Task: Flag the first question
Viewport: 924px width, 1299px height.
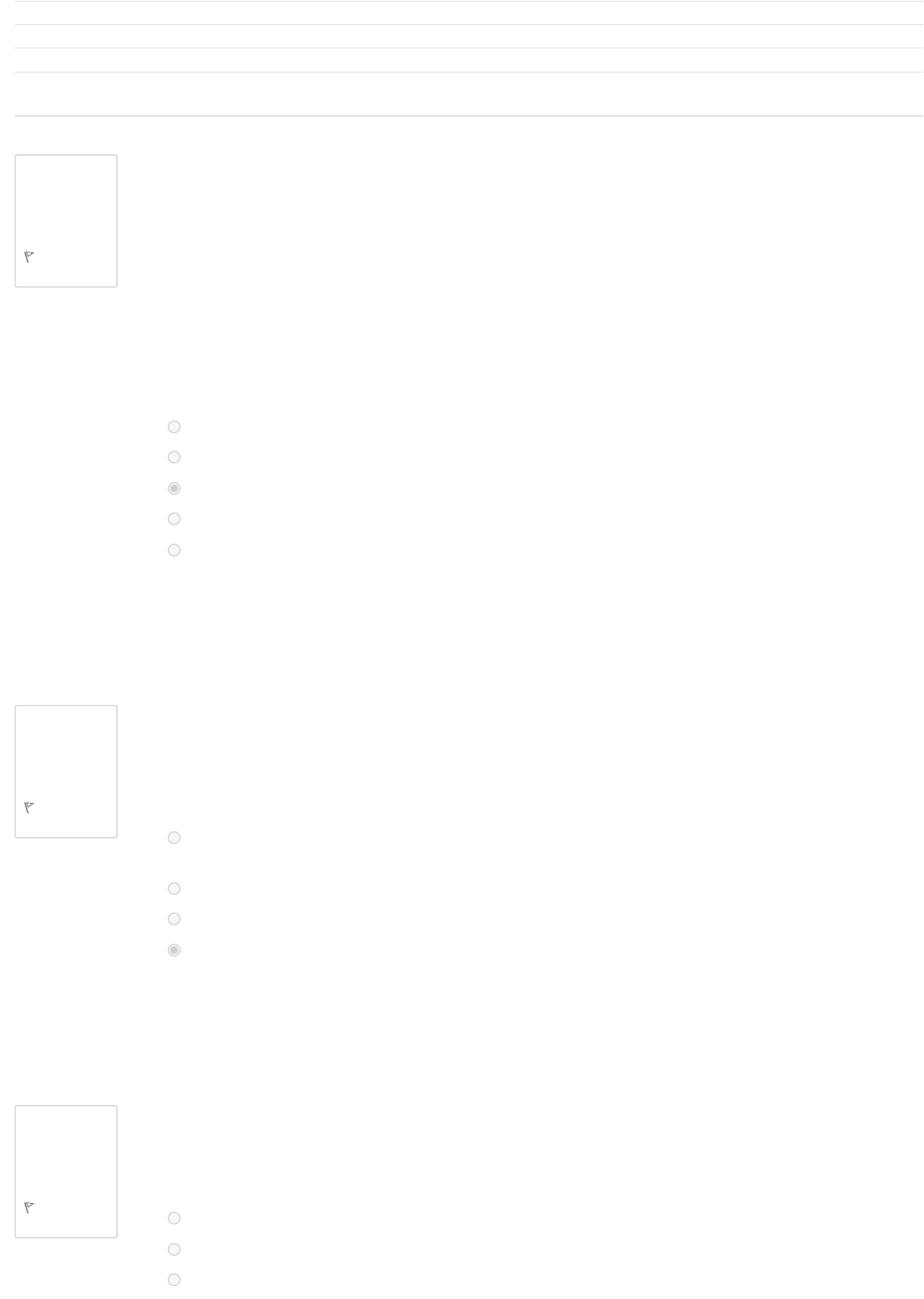Action: click(x=29, y=257)
